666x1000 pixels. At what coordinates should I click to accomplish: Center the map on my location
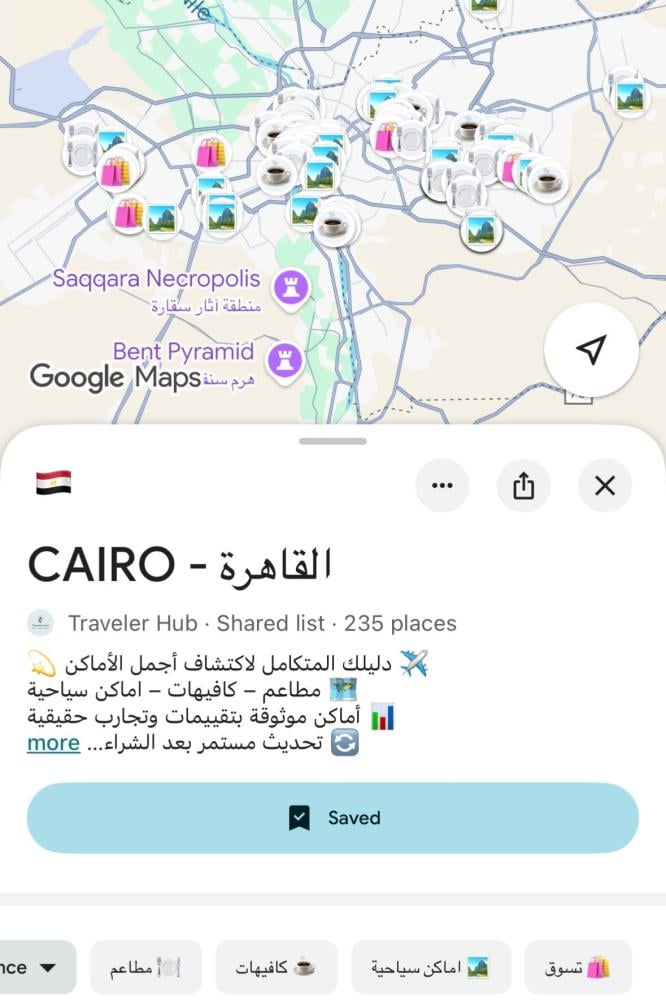591,350
